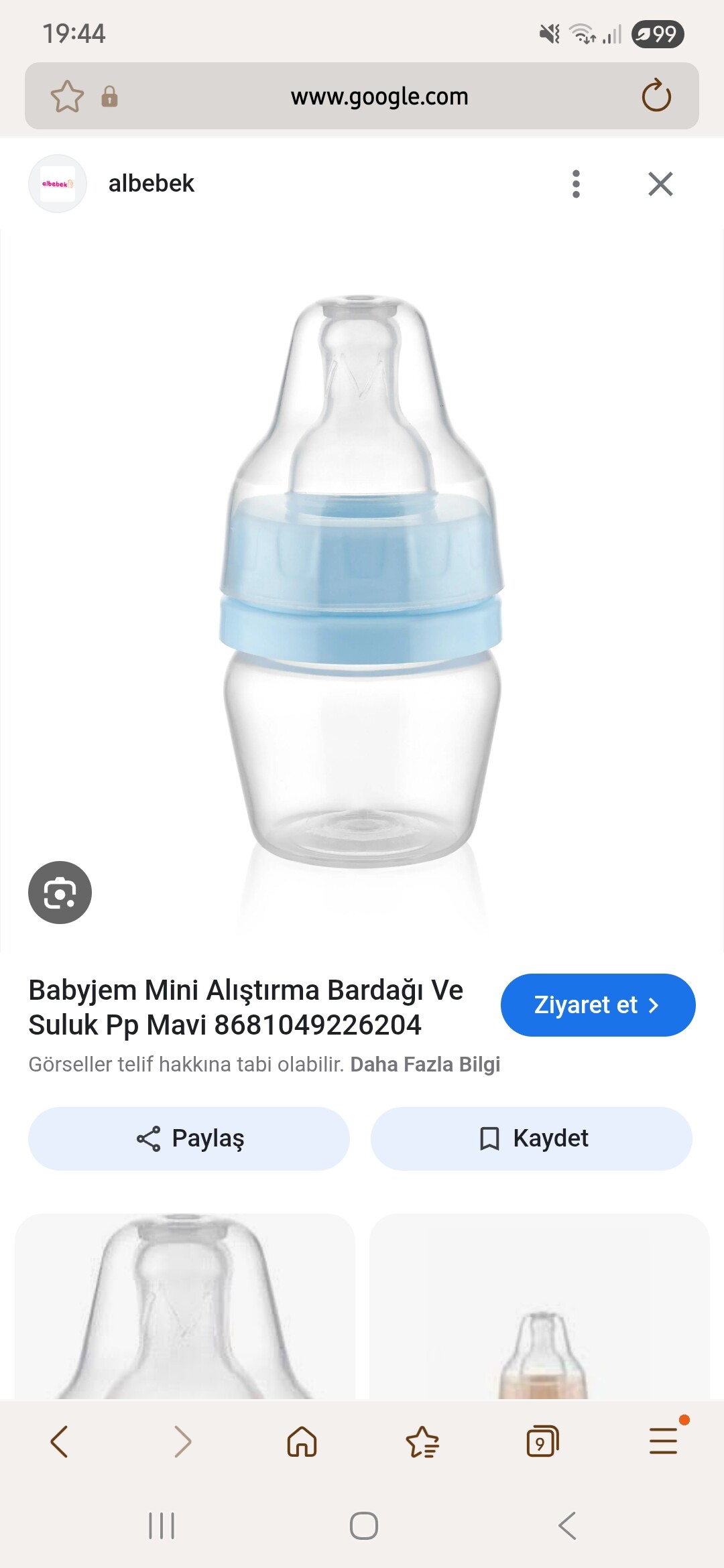724x1568 pixels.
Task: Go back to the previous page
Action: pos(59,1441)
